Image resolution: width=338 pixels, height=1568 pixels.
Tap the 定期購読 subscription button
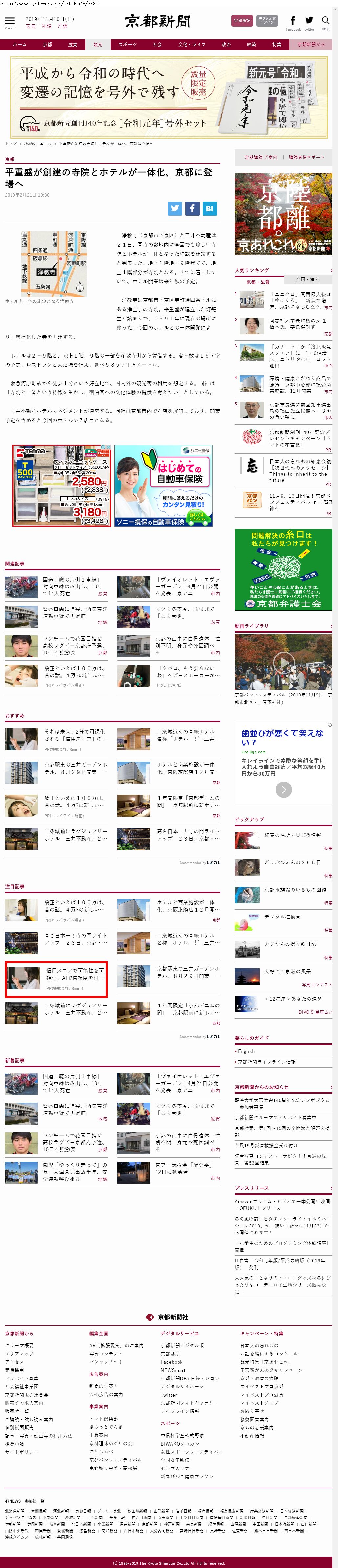point(242,21)
